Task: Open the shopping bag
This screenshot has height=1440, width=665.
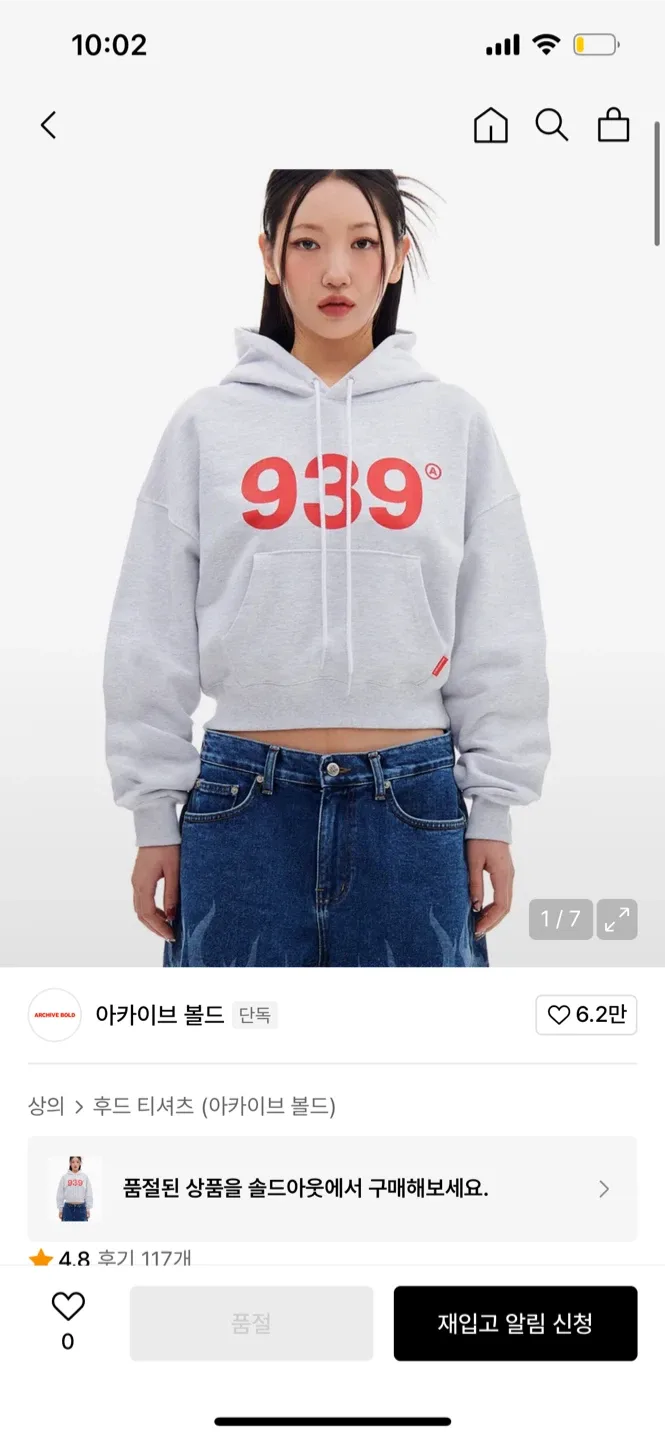Action: pos(613,125)
